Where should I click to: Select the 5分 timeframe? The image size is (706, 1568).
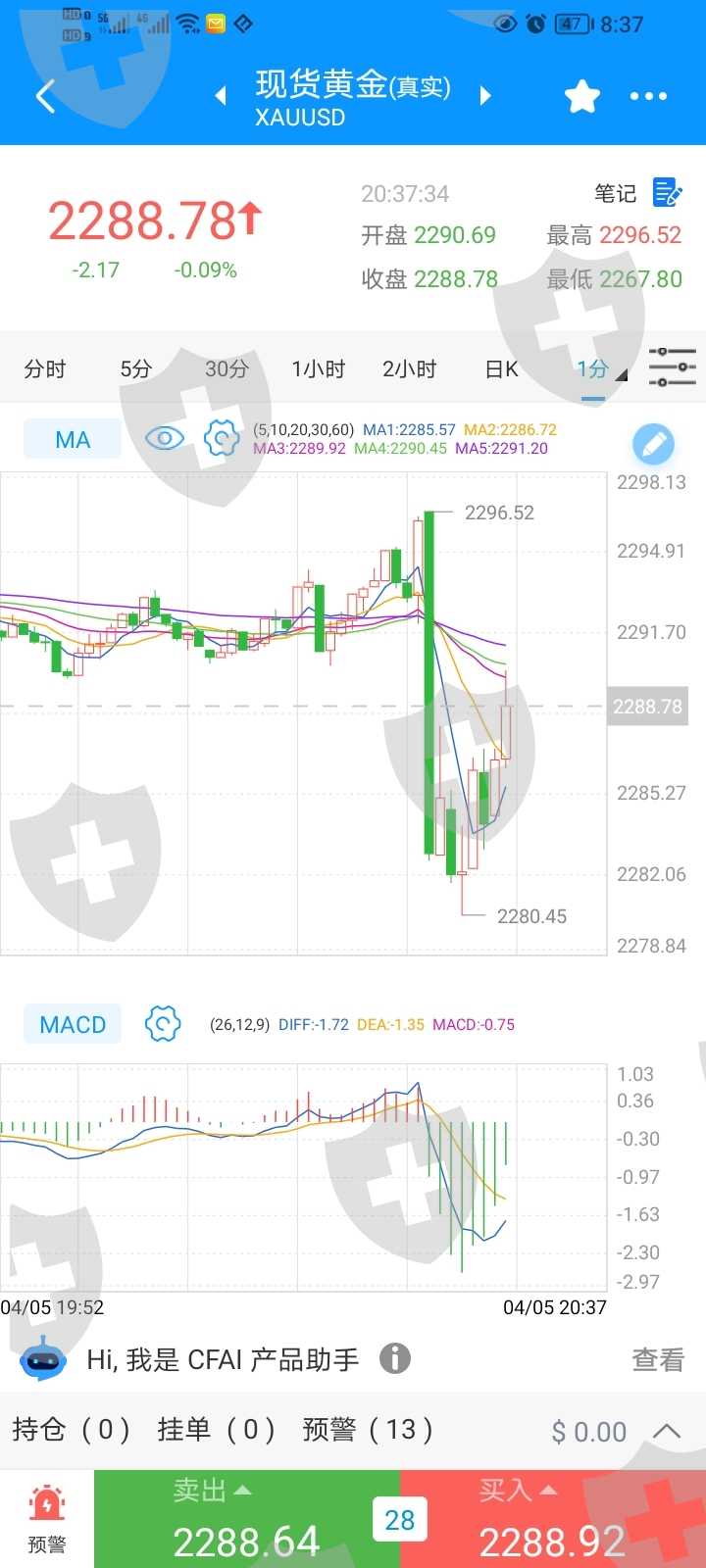136,369
